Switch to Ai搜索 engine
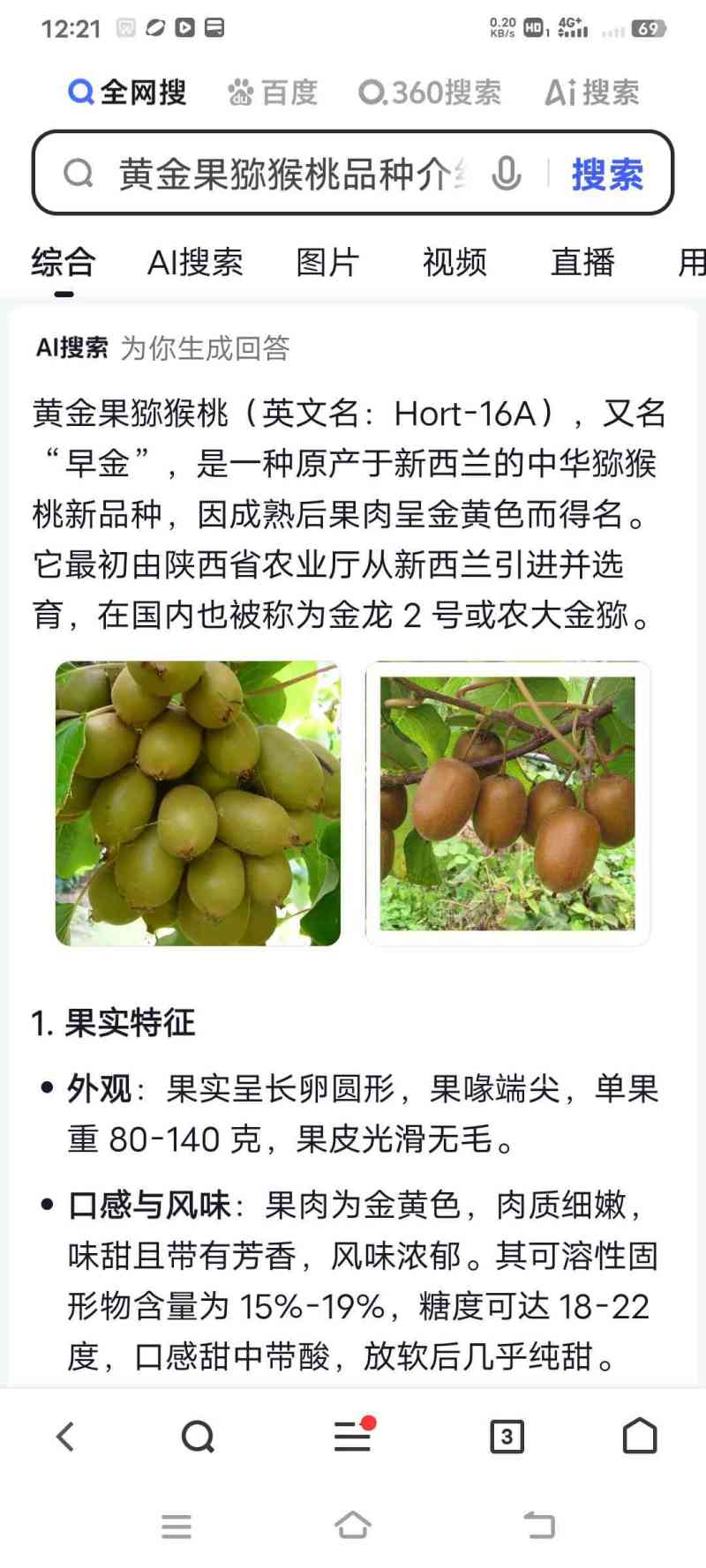This screenshot has width=706, height=1568. tap(591, 92)
